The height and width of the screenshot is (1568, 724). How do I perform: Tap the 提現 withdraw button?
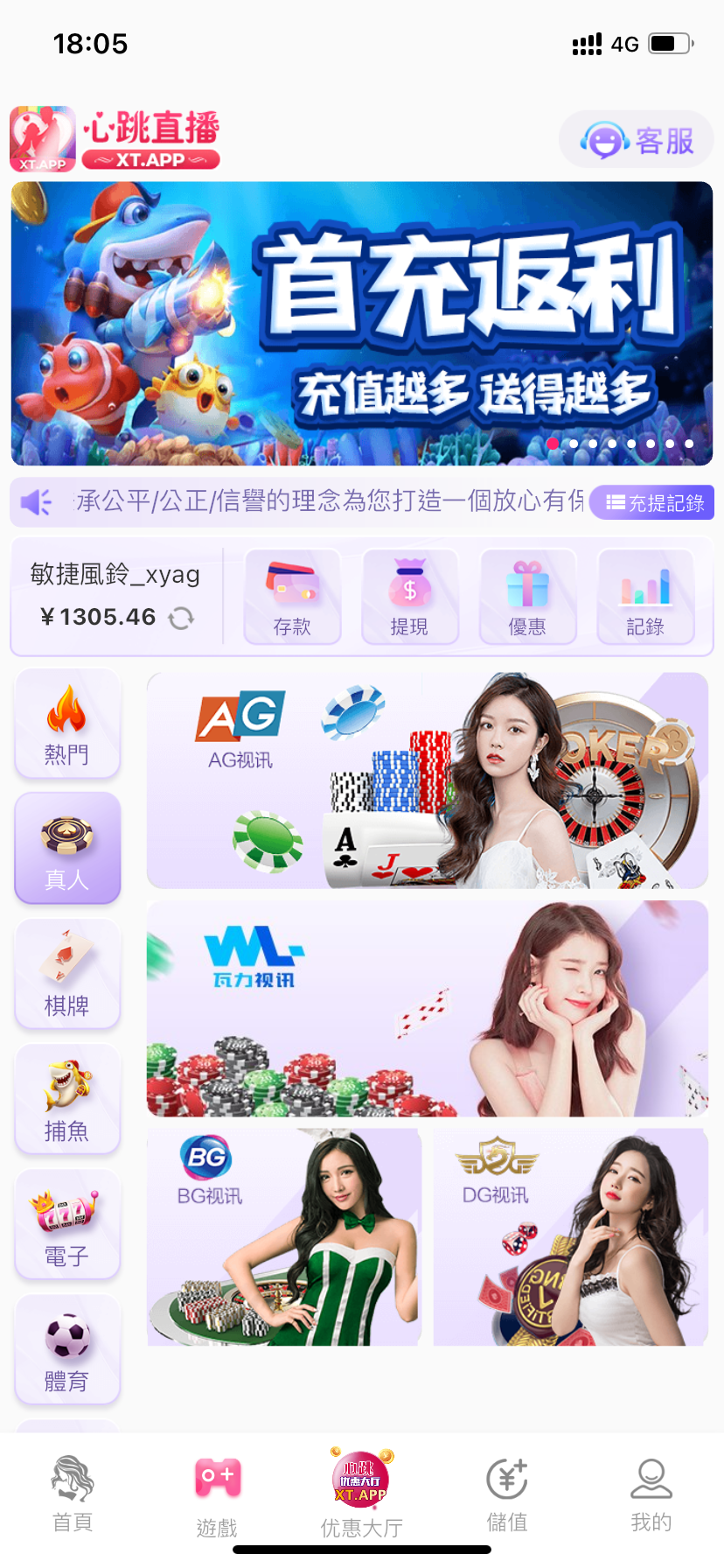click(409, 597)
